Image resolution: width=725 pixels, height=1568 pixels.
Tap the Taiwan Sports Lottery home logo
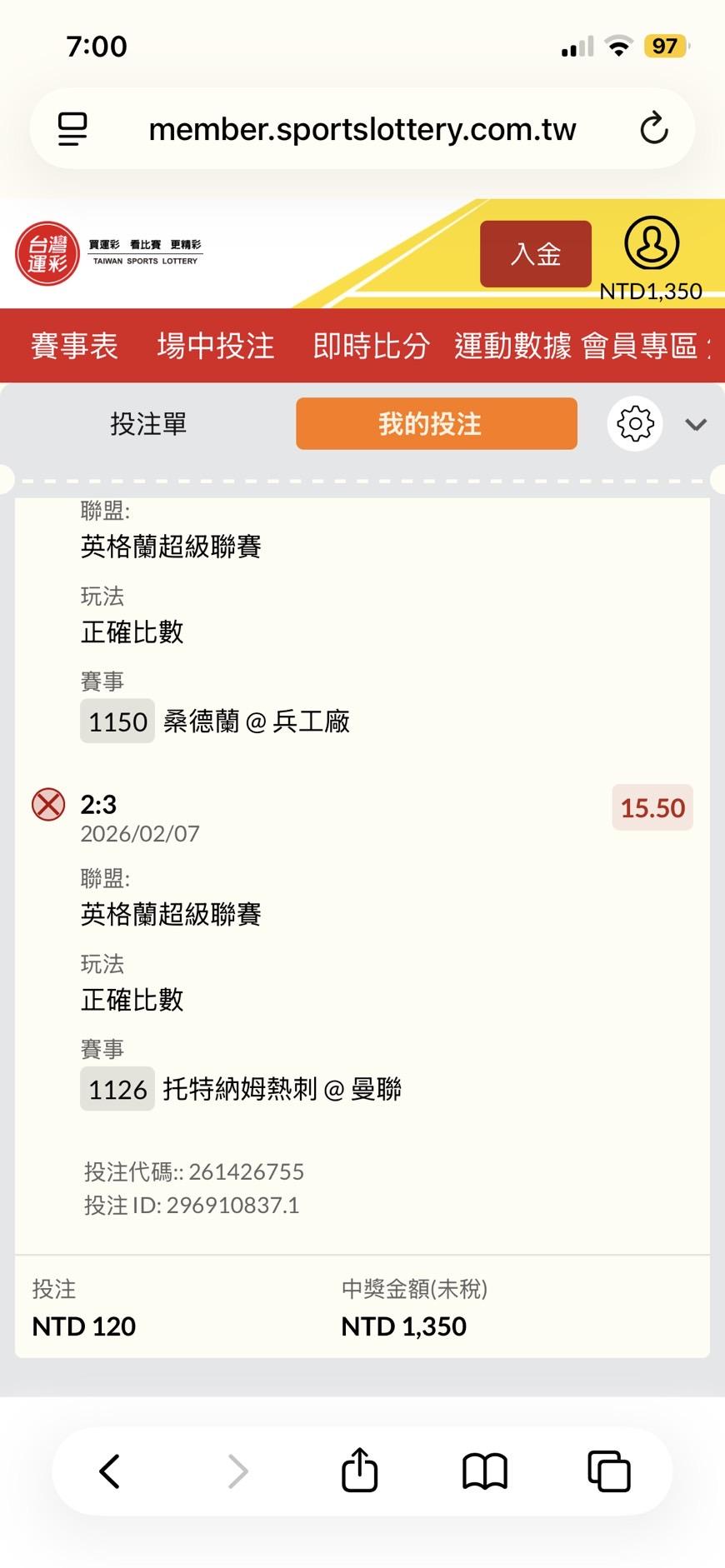point(48,253)
